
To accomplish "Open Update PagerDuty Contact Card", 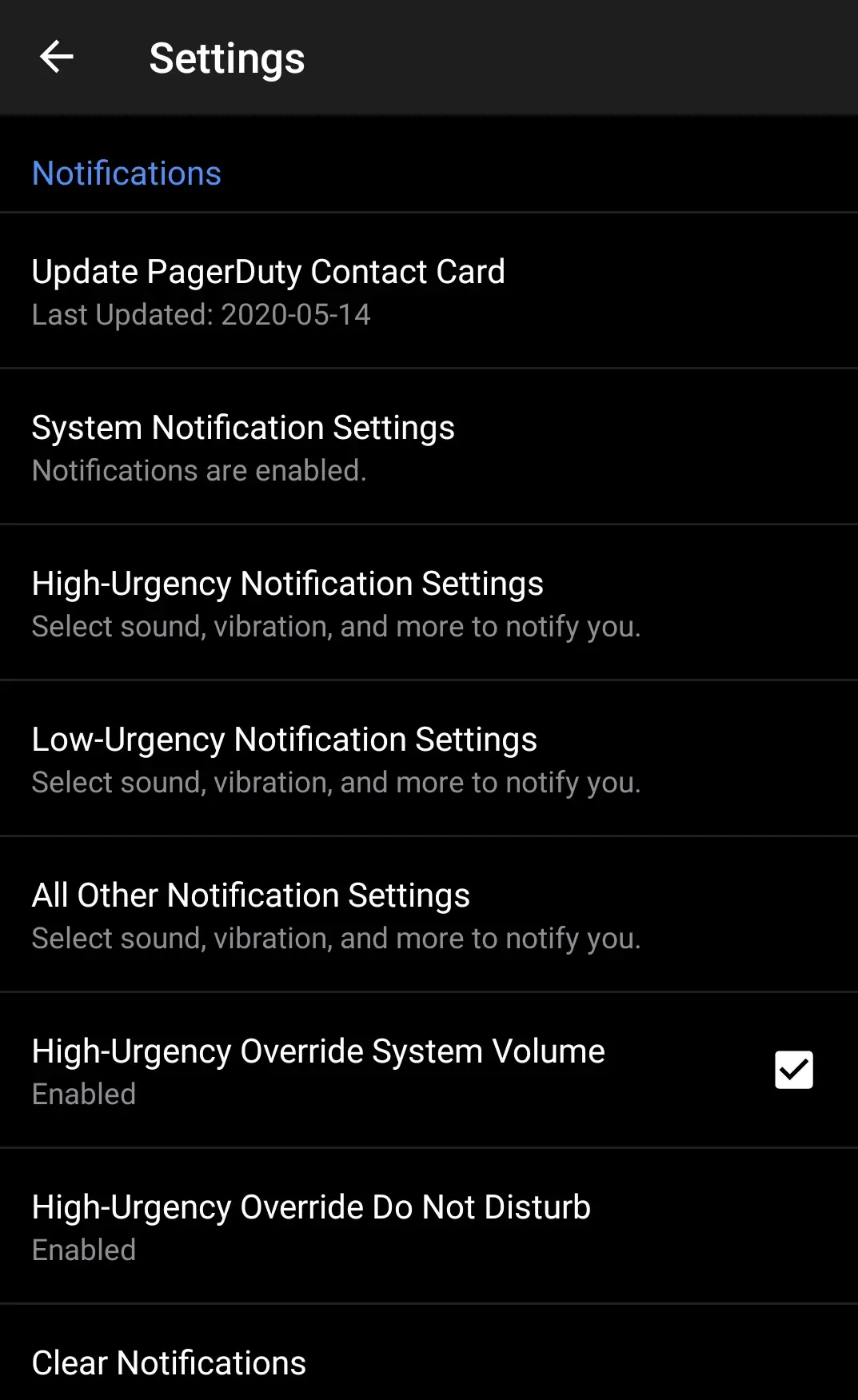I will tap(429, 291).
